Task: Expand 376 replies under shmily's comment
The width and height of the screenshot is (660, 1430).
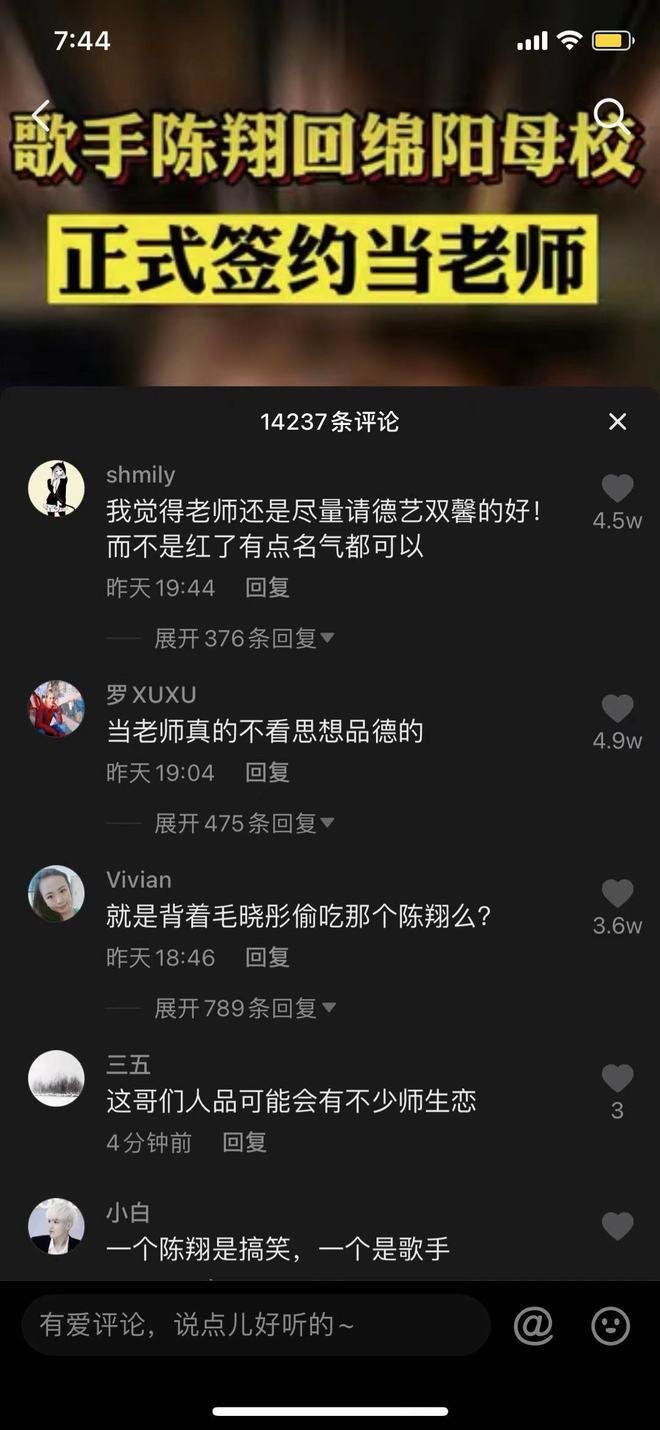Action: pos(244,638)
